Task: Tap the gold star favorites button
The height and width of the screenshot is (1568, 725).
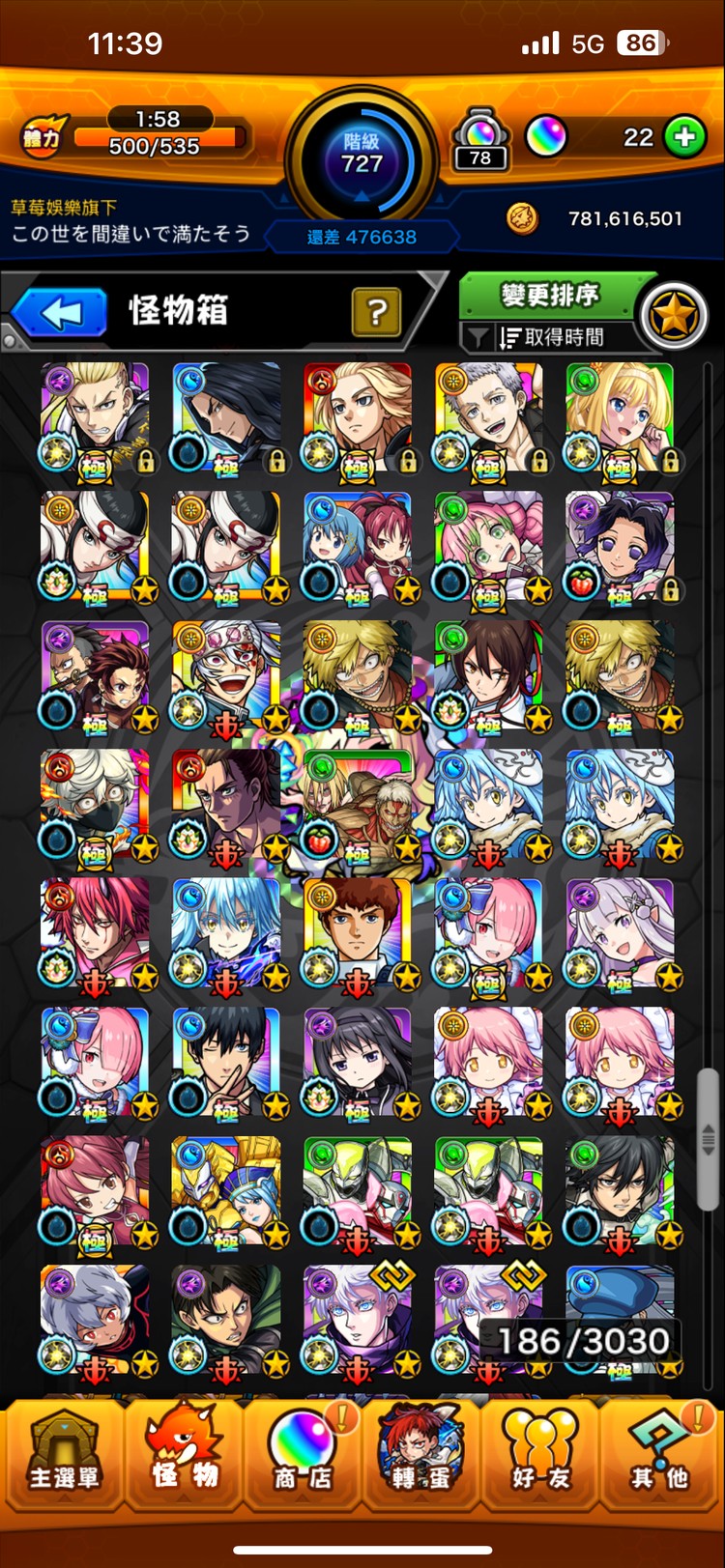Action: 675,316
